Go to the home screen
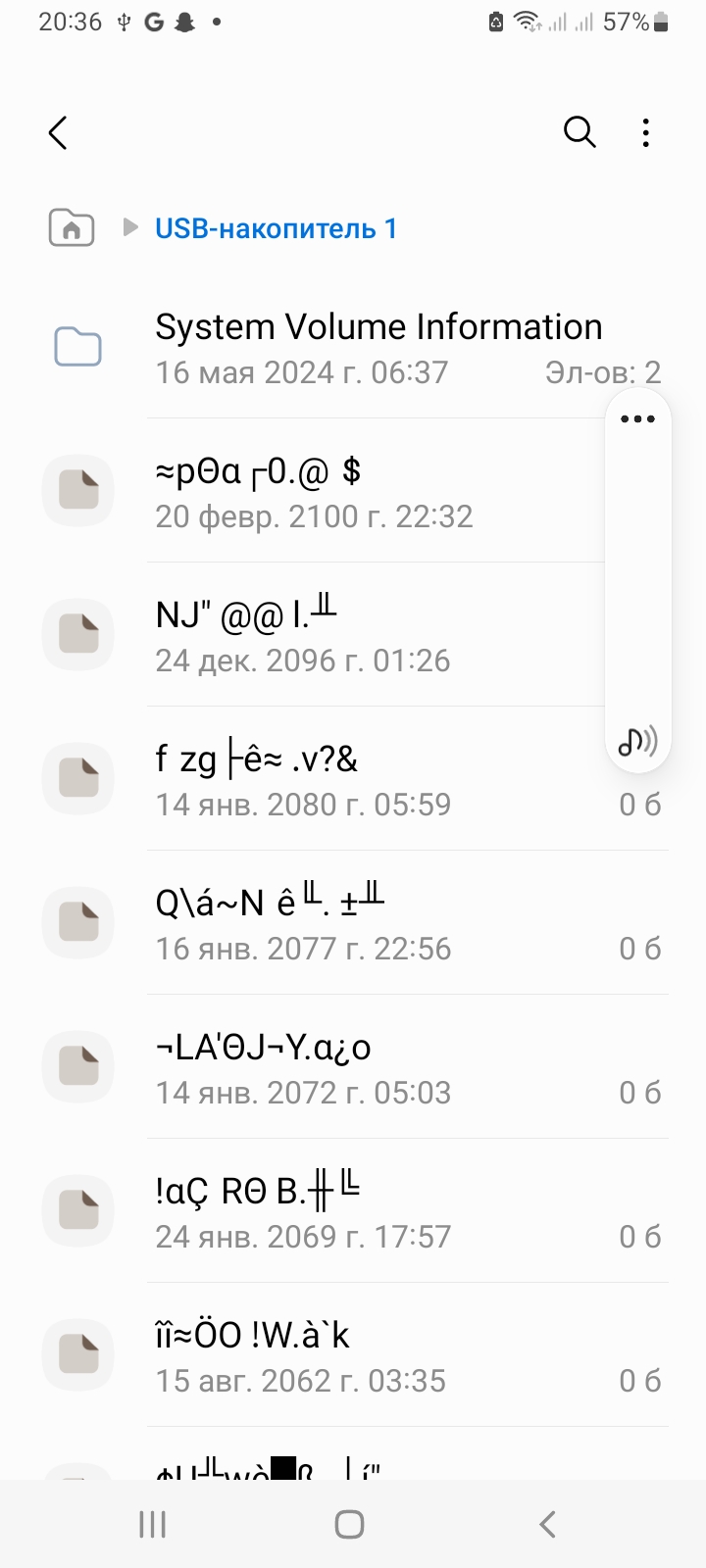The height and width of the screenshot is (1568, 706). 350,1524
